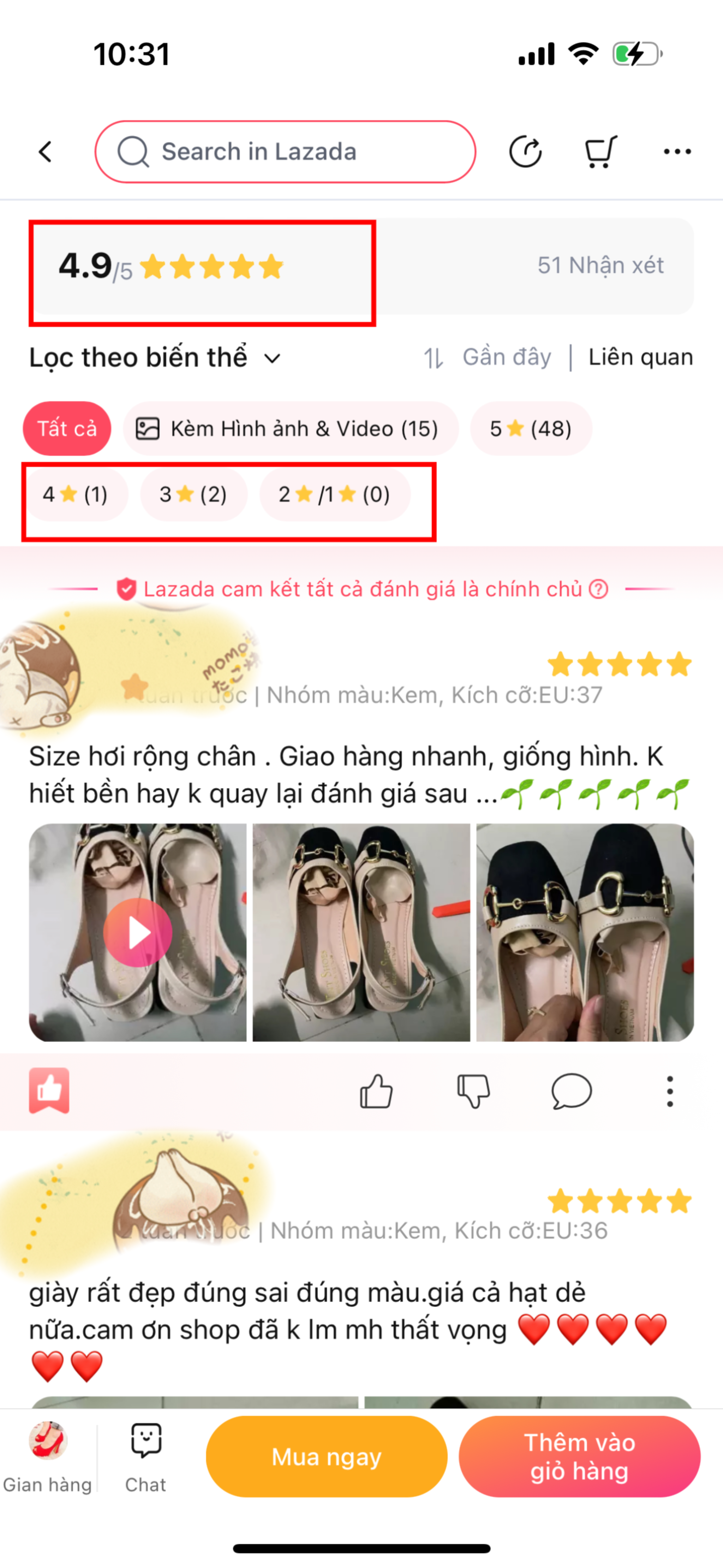
Task: Like the review with the thumbs up icon
Action: click(x=376, y=1091)
